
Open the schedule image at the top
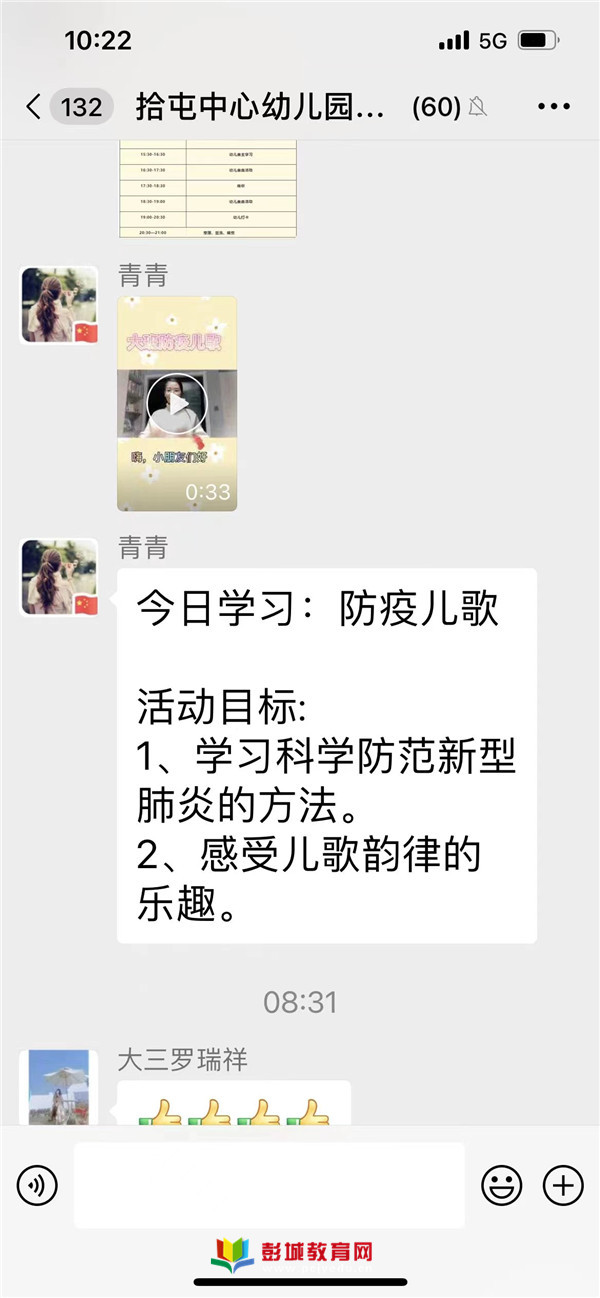[208, 188]
